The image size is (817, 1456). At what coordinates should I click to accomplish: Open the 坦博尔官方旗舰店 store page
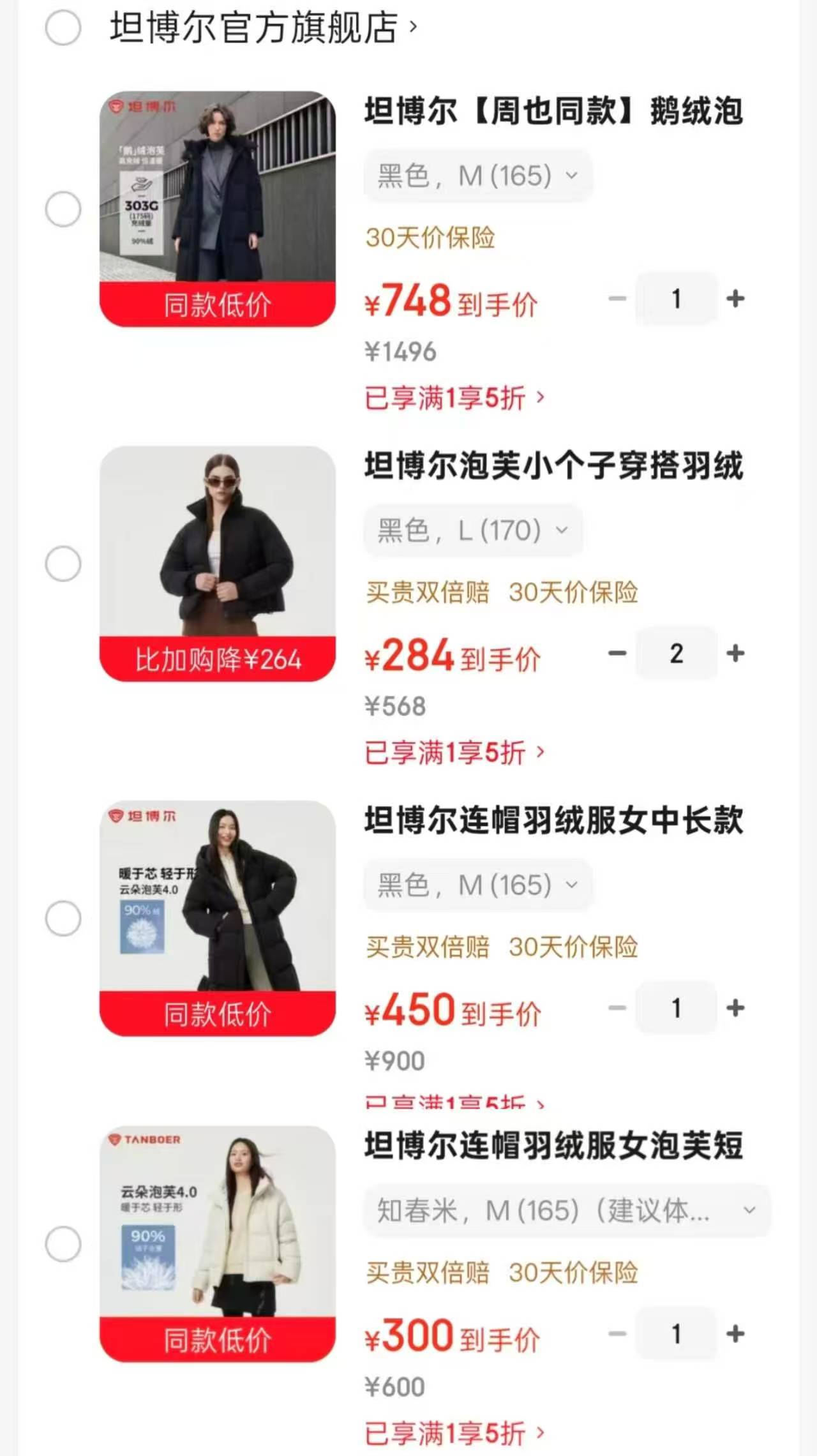263,27
